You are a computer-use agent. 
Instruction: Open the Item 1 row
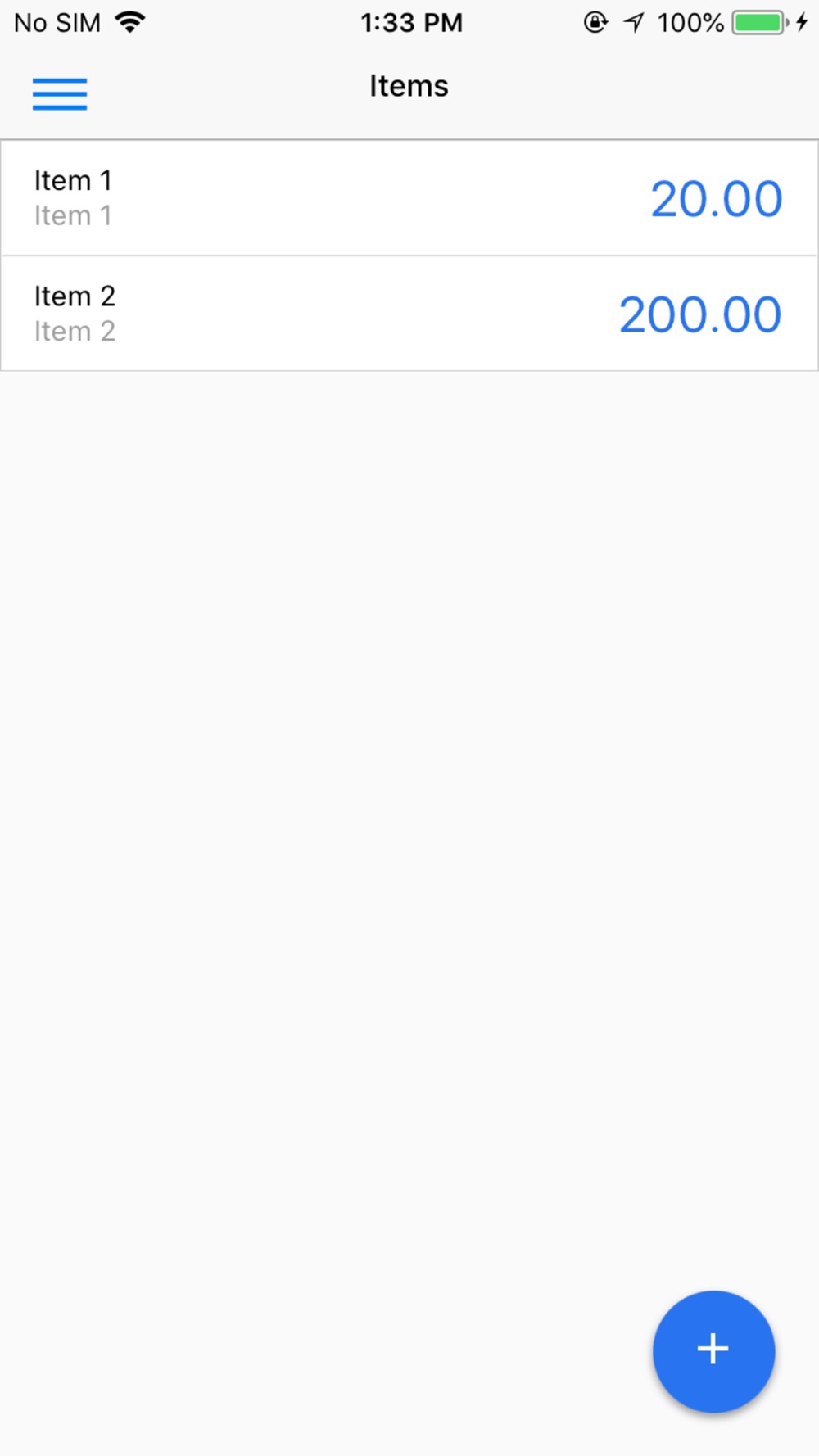(409, 198)
